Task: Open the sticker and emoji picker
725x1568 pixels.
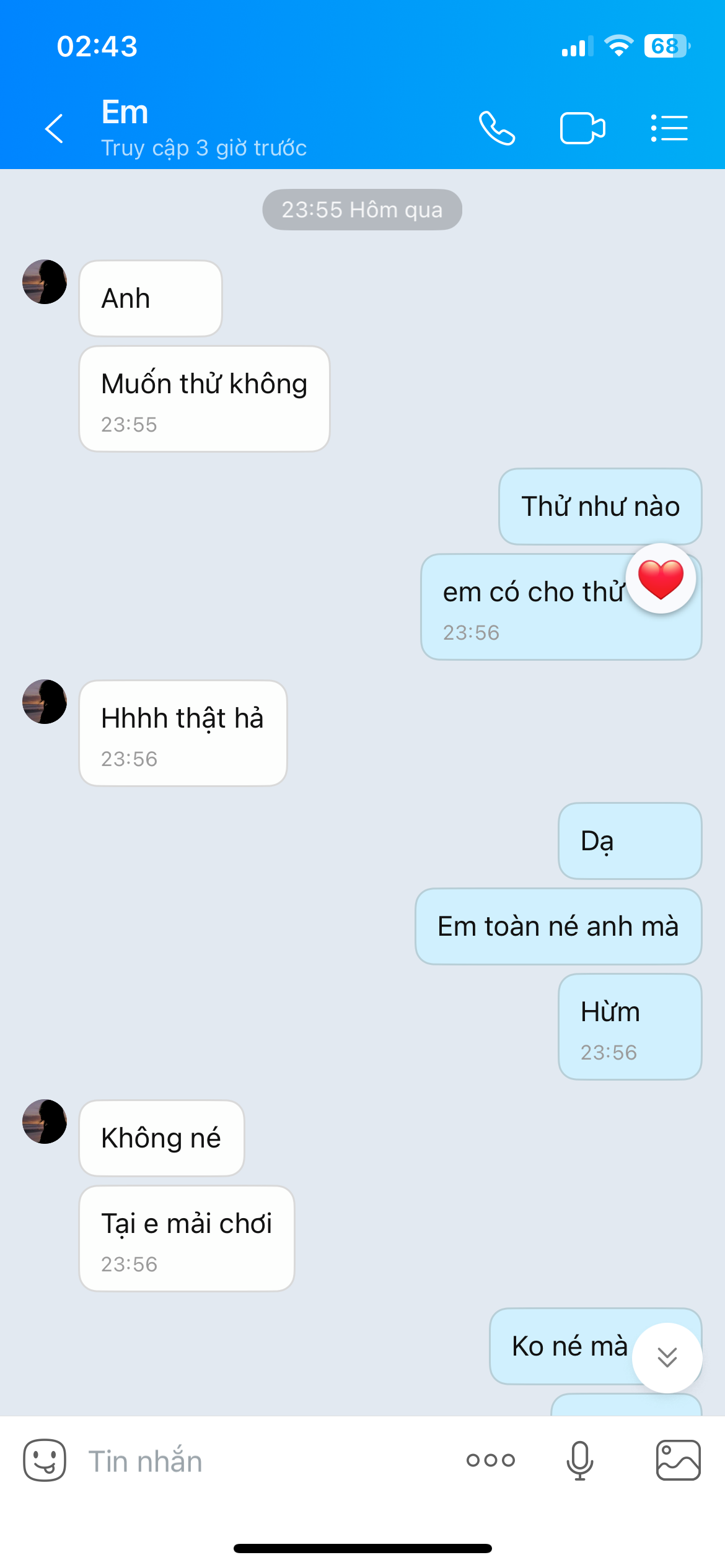Action: coord(45,1460)
